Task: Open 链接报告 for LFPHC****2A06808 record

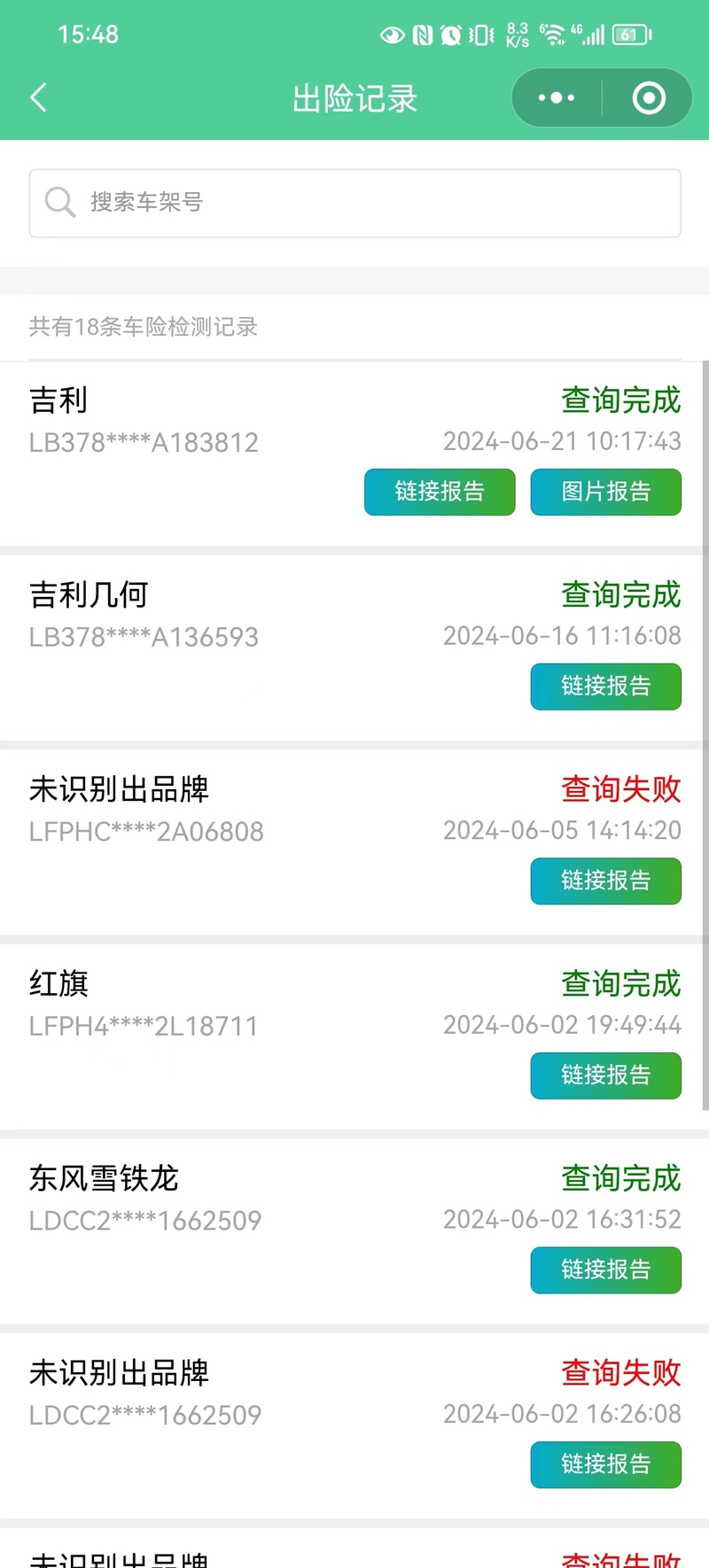Action: coord(606,881)
